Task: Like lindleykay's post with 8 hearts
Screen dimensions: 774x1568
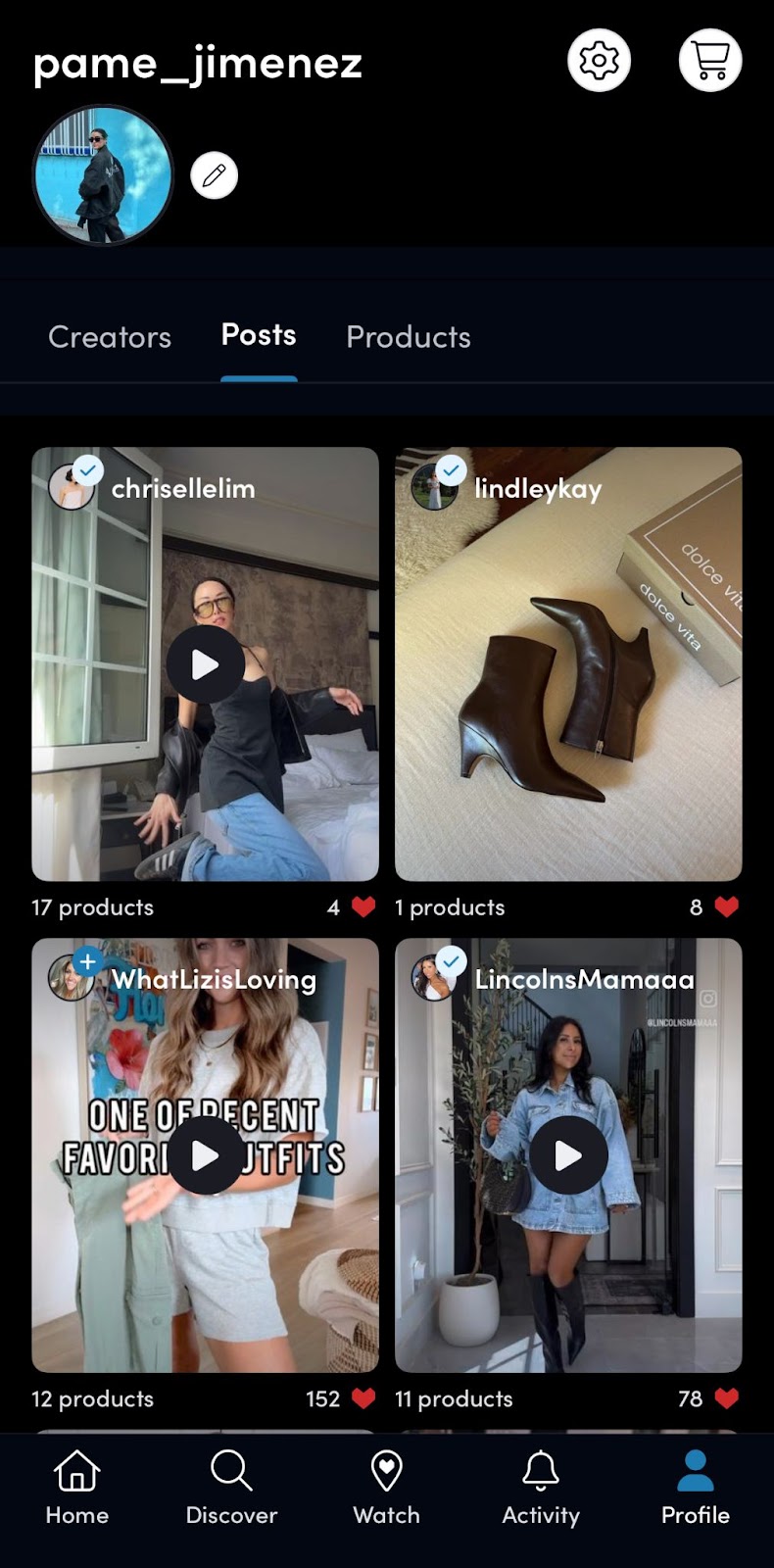Action: click(x=727, y=907)
